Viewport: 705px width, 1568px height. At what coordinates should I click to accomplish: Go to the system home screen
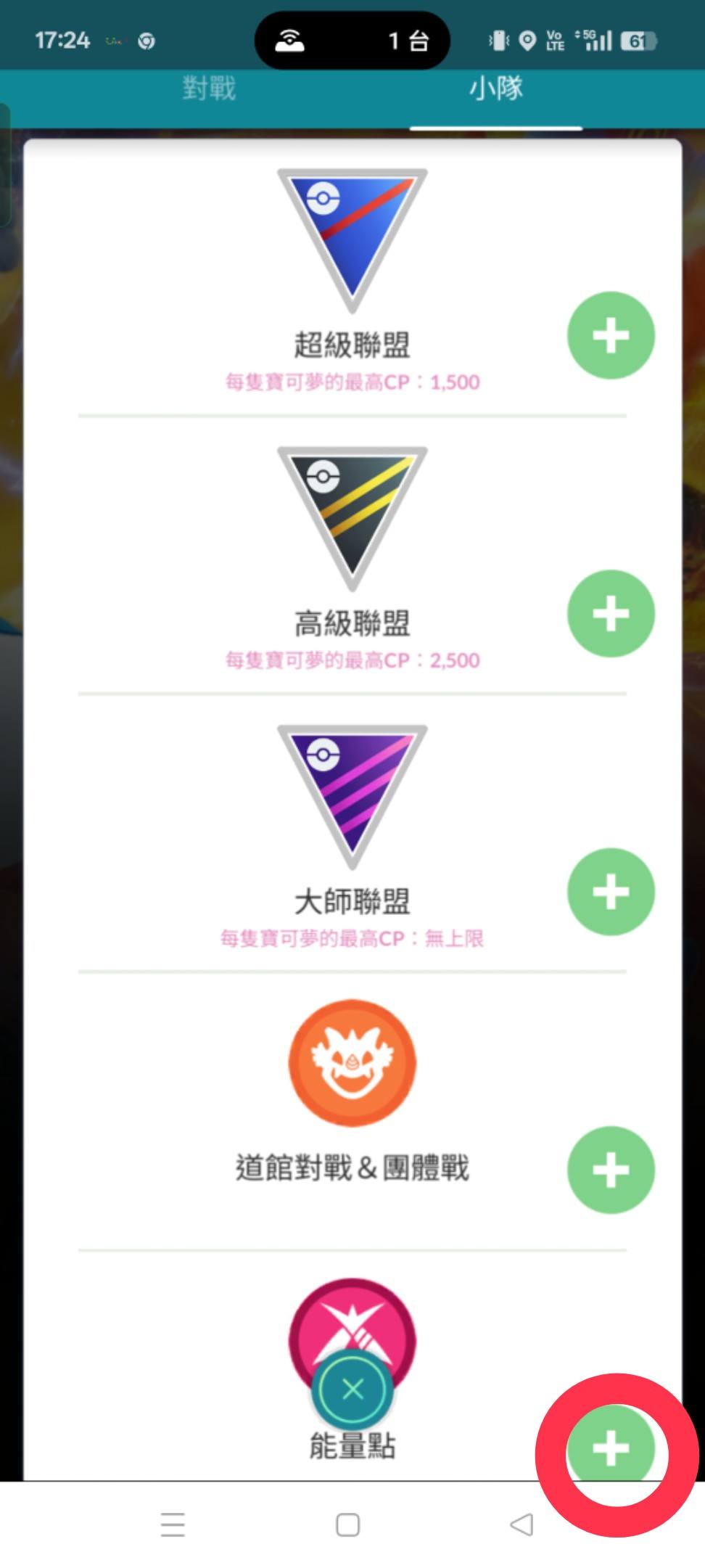pyautogui.click(x=347, y=1524)
